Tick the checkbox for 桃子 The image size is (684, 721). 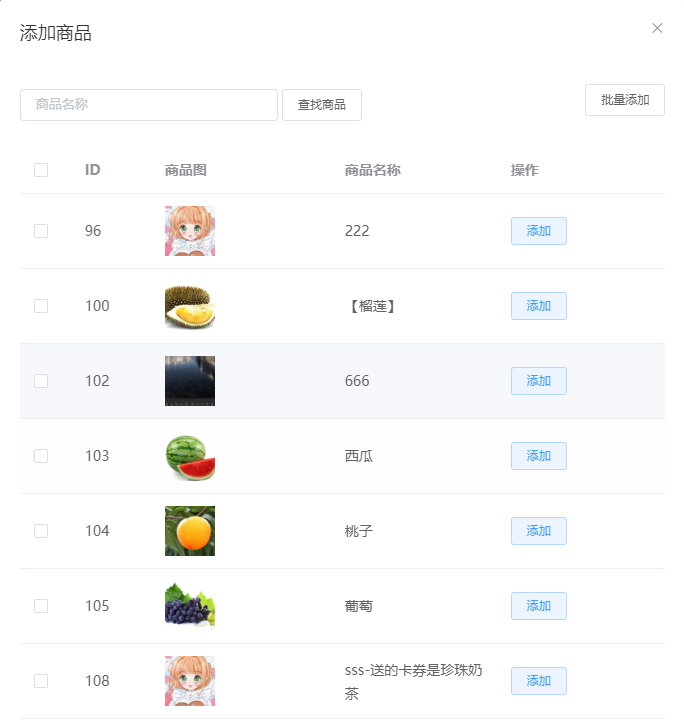click(x=41, y=531)
